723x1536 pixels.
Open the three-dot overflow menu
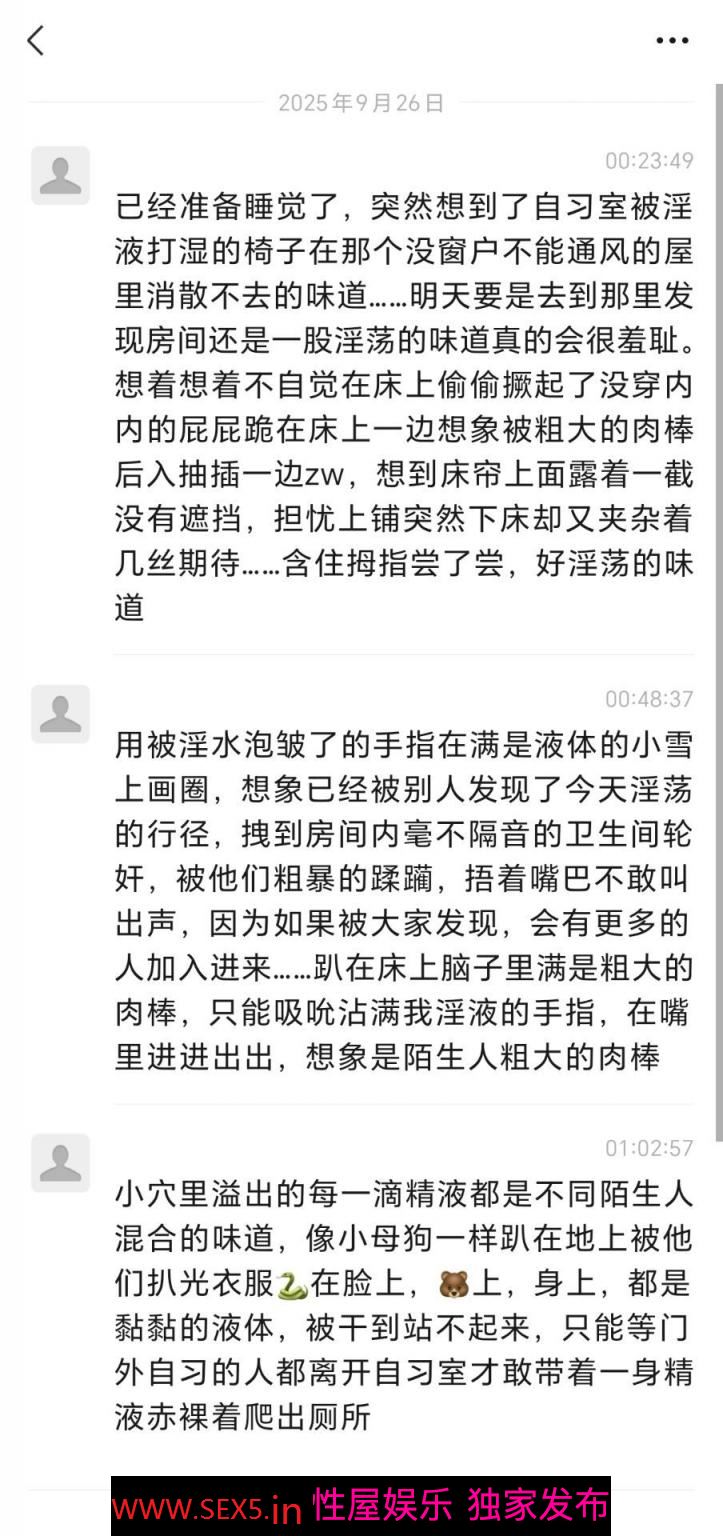(672, 41)
